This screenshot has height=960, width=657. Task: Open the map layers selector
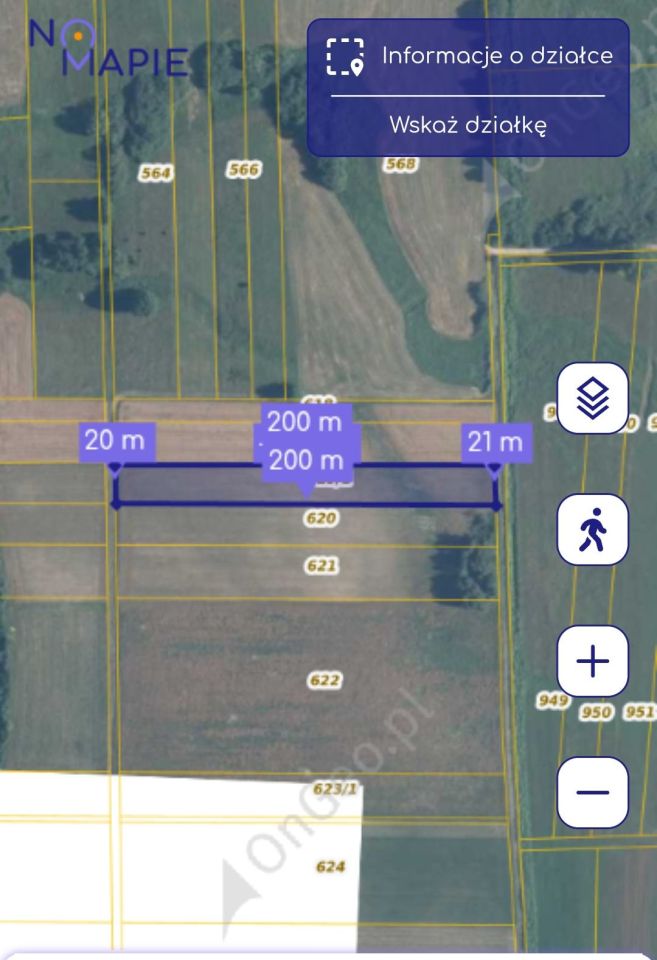click(x=592, y=397)
